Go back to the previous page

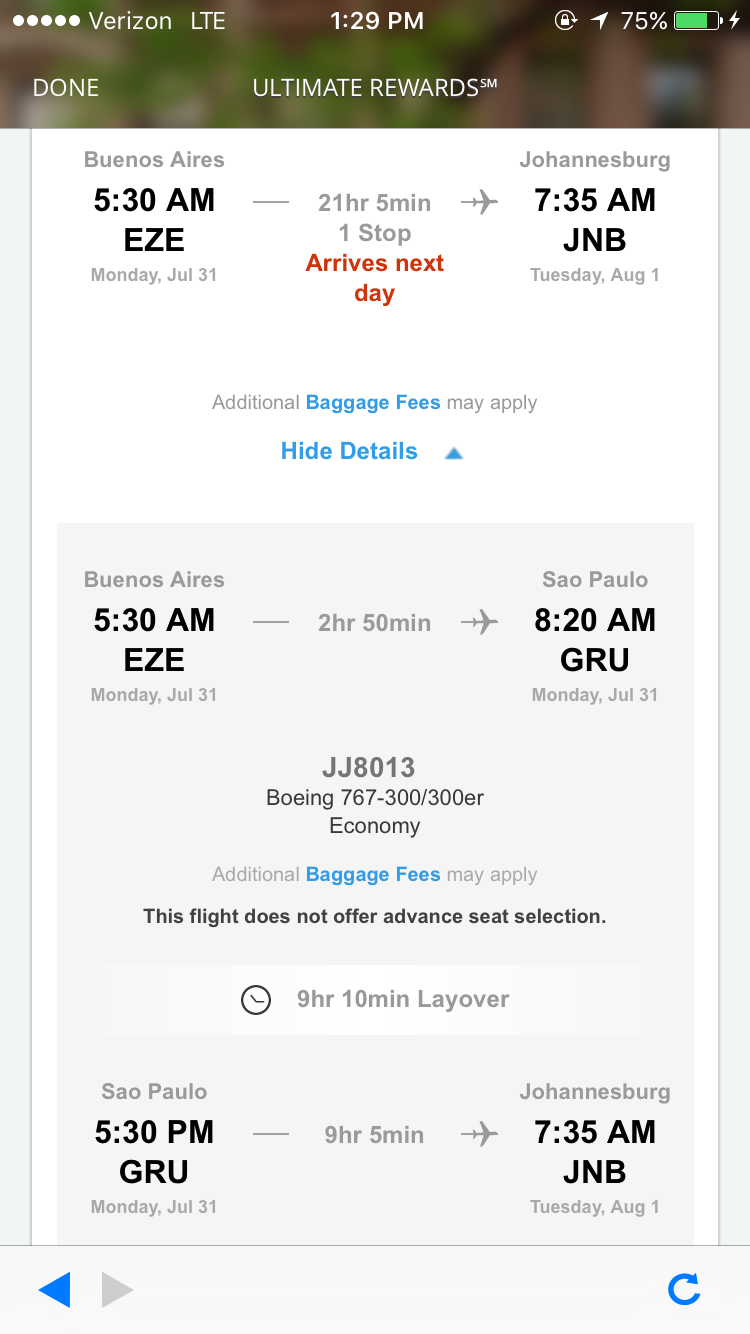click(54, 1290)
